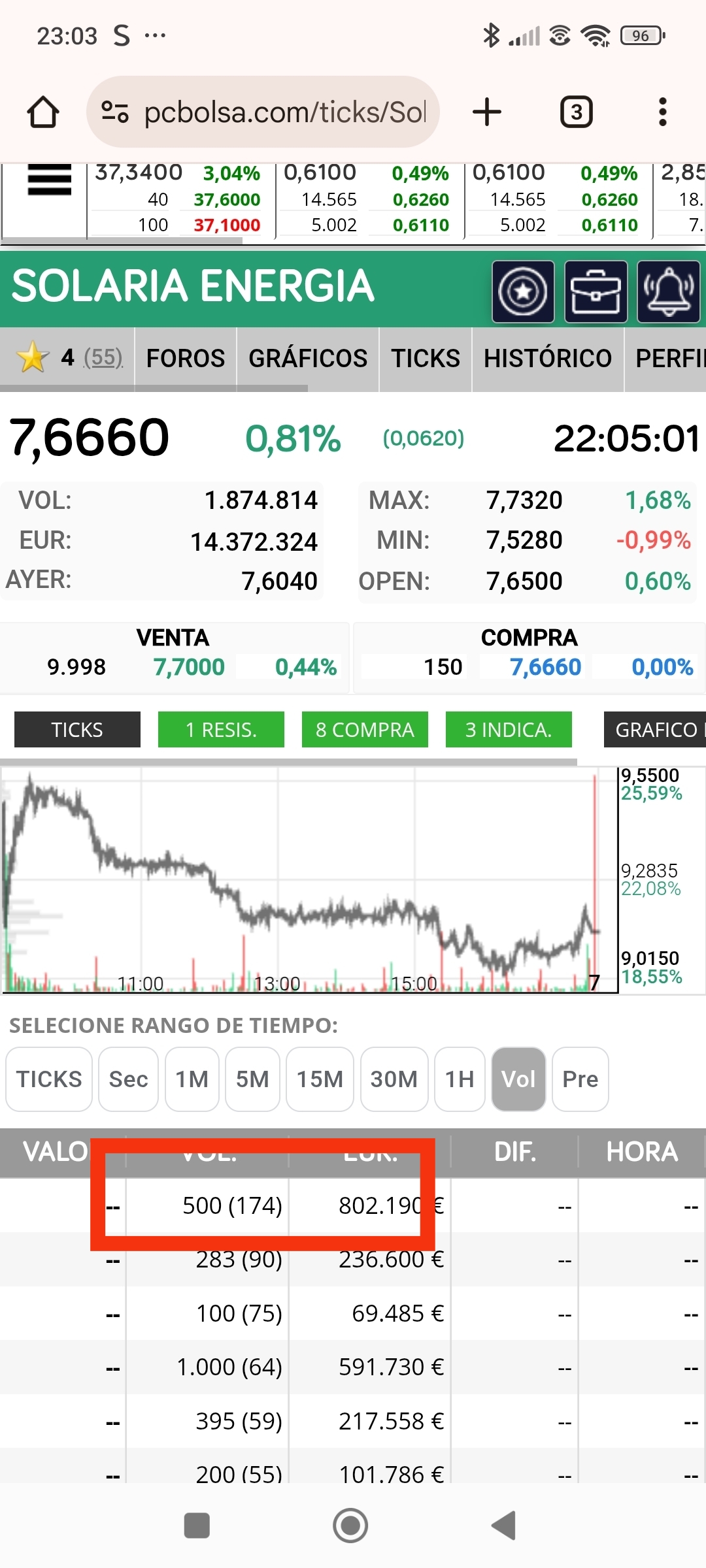
Task: Add Solaria to favorites star-circle icon
Action: pyautogui.click(x=523, y=291)
